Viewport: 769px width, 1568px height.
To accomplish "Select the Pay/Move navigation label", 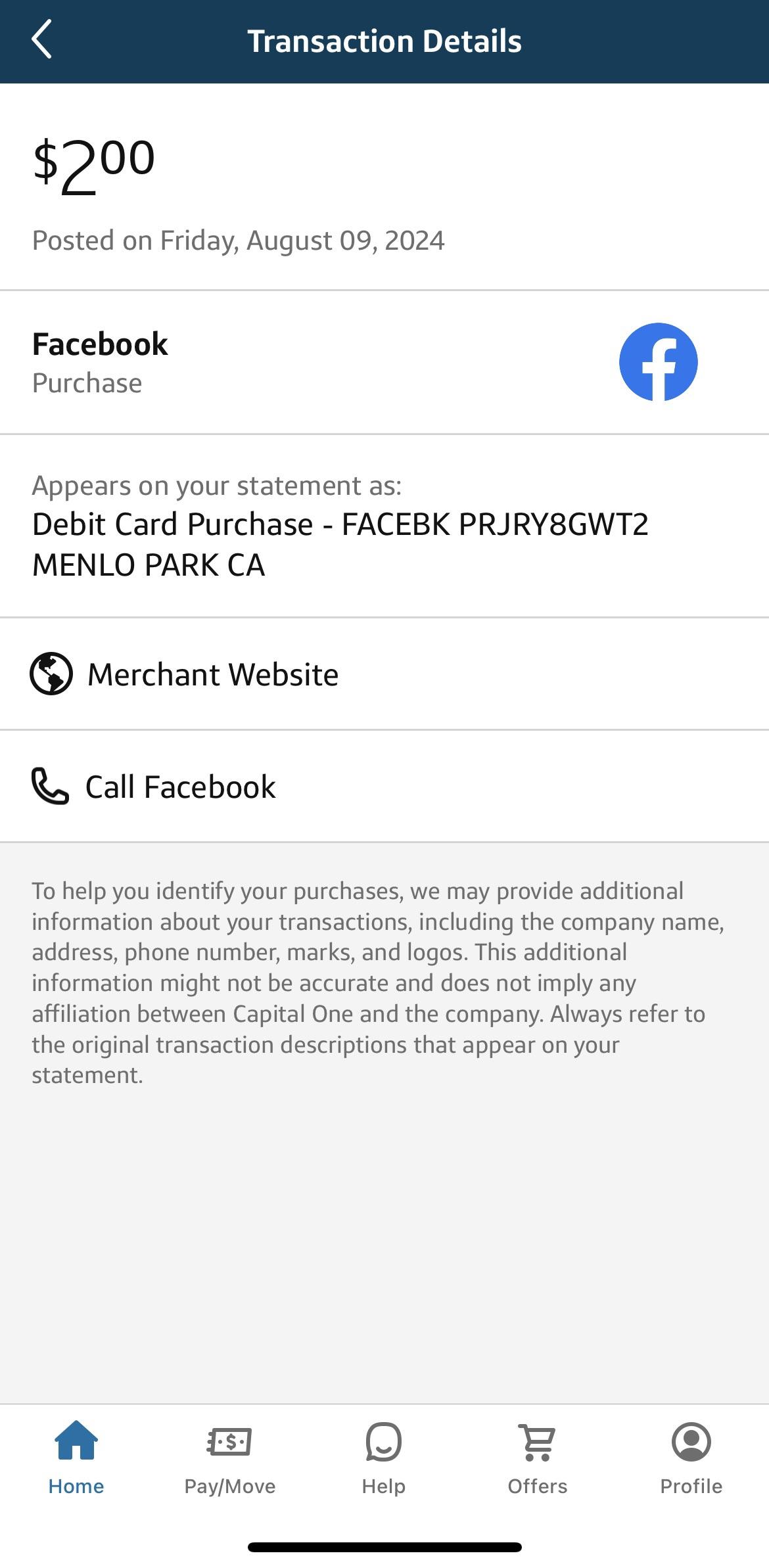I will click(229, 1485).
